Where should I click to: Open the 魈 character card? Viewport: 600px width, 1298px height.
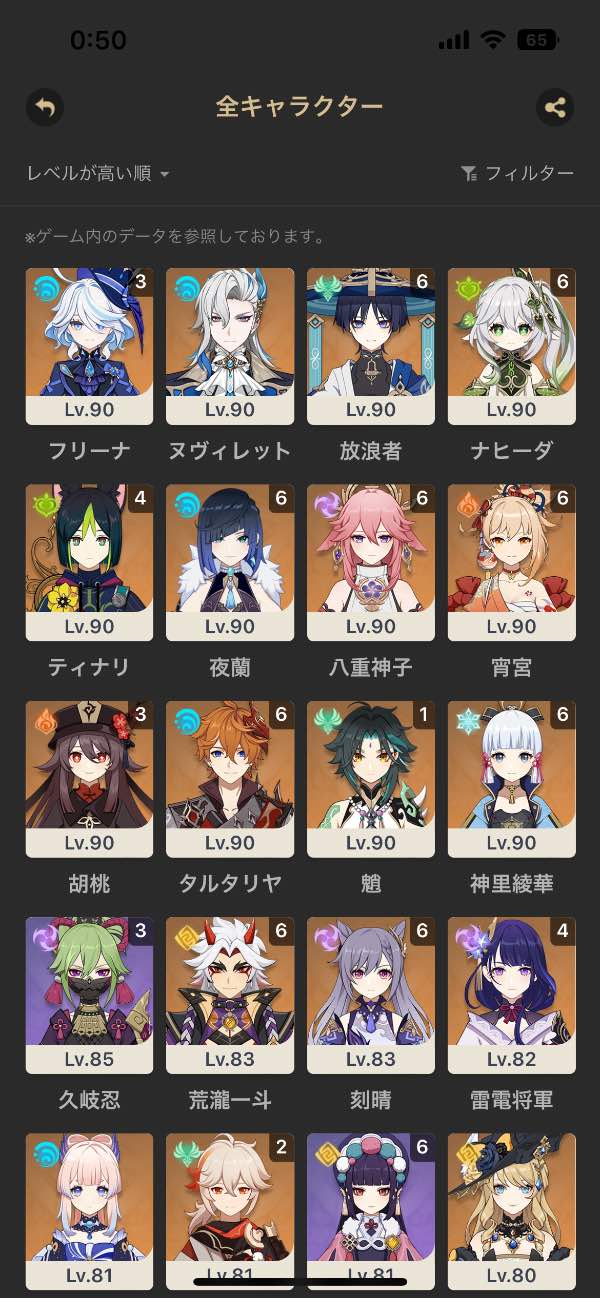tap(370, 778)
